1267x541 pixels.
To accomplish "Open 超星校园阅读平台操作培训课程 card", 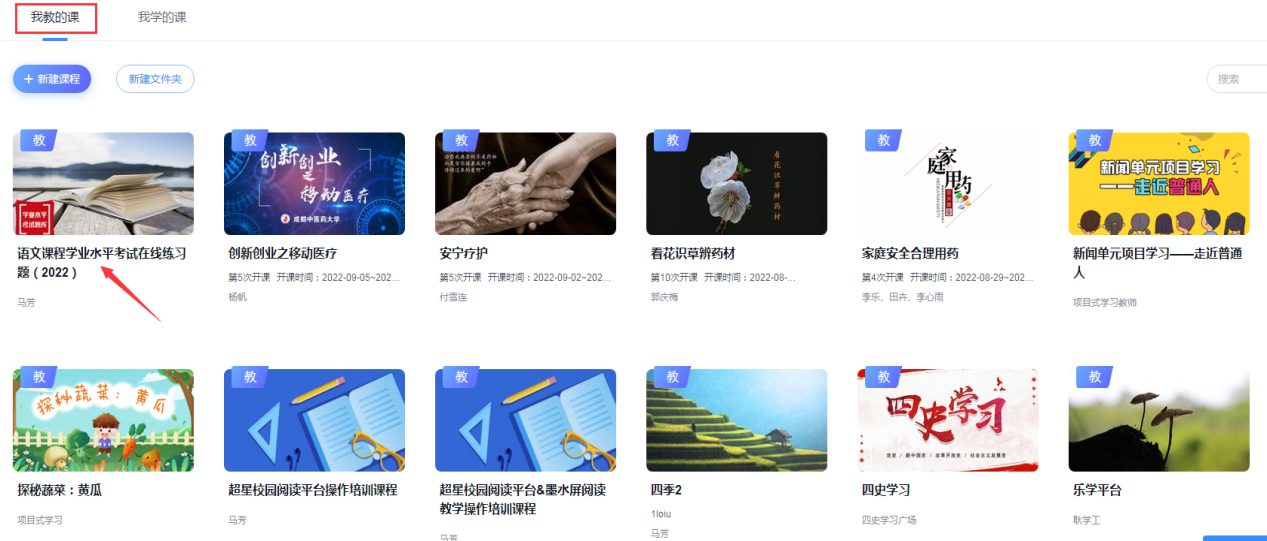I will pyautogui.click(x=314, y=420).
